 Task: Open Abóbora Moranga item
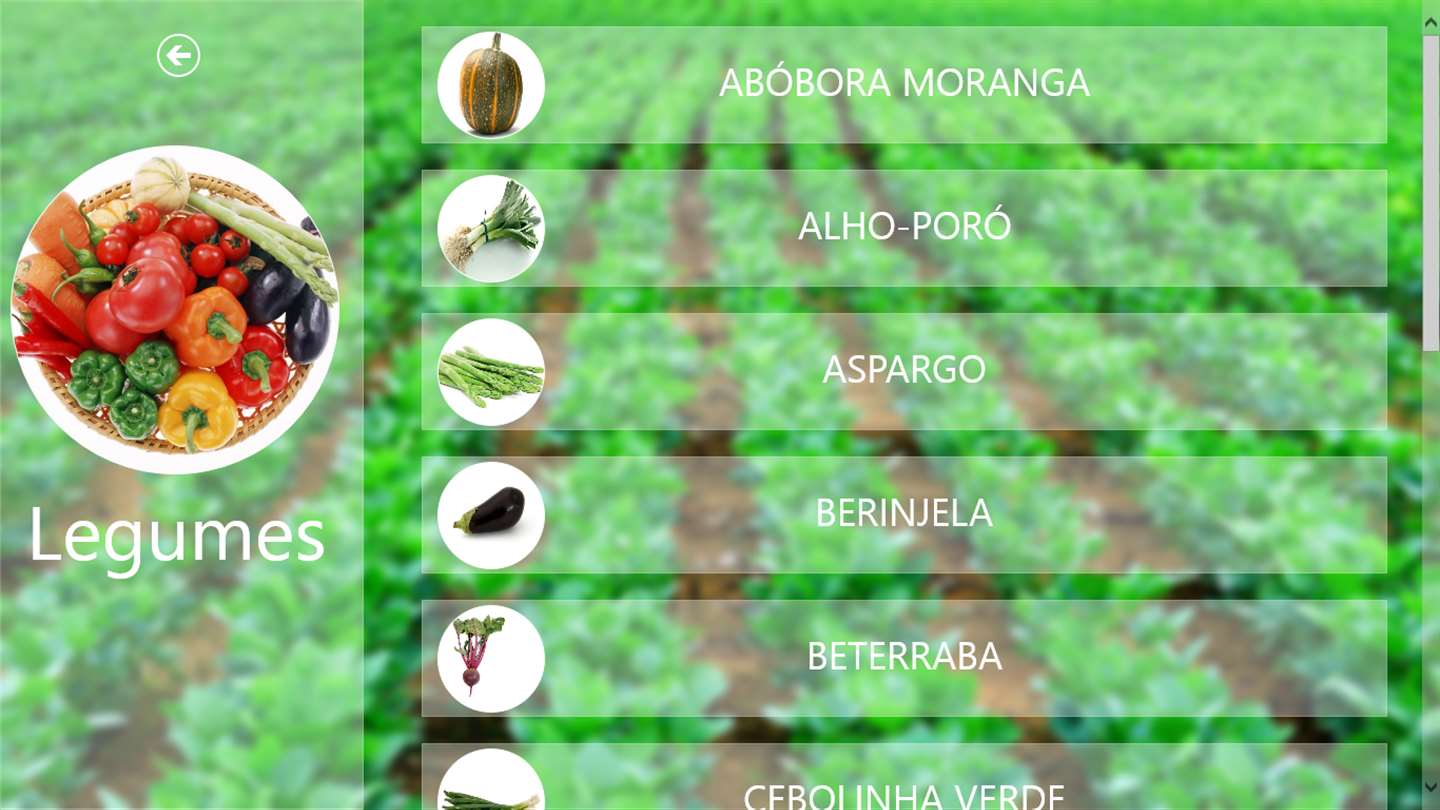point(904,84)
